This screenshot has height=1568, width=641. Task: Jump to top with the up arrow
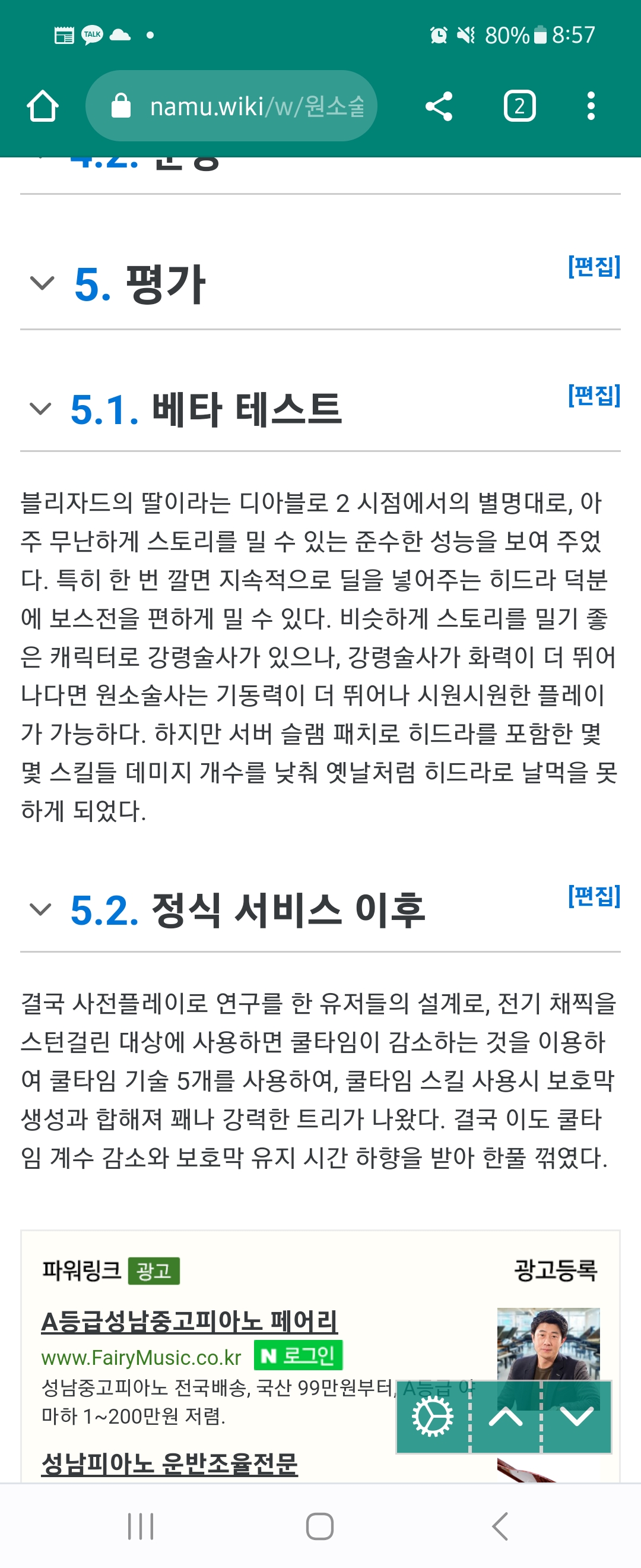[505, 1417]
